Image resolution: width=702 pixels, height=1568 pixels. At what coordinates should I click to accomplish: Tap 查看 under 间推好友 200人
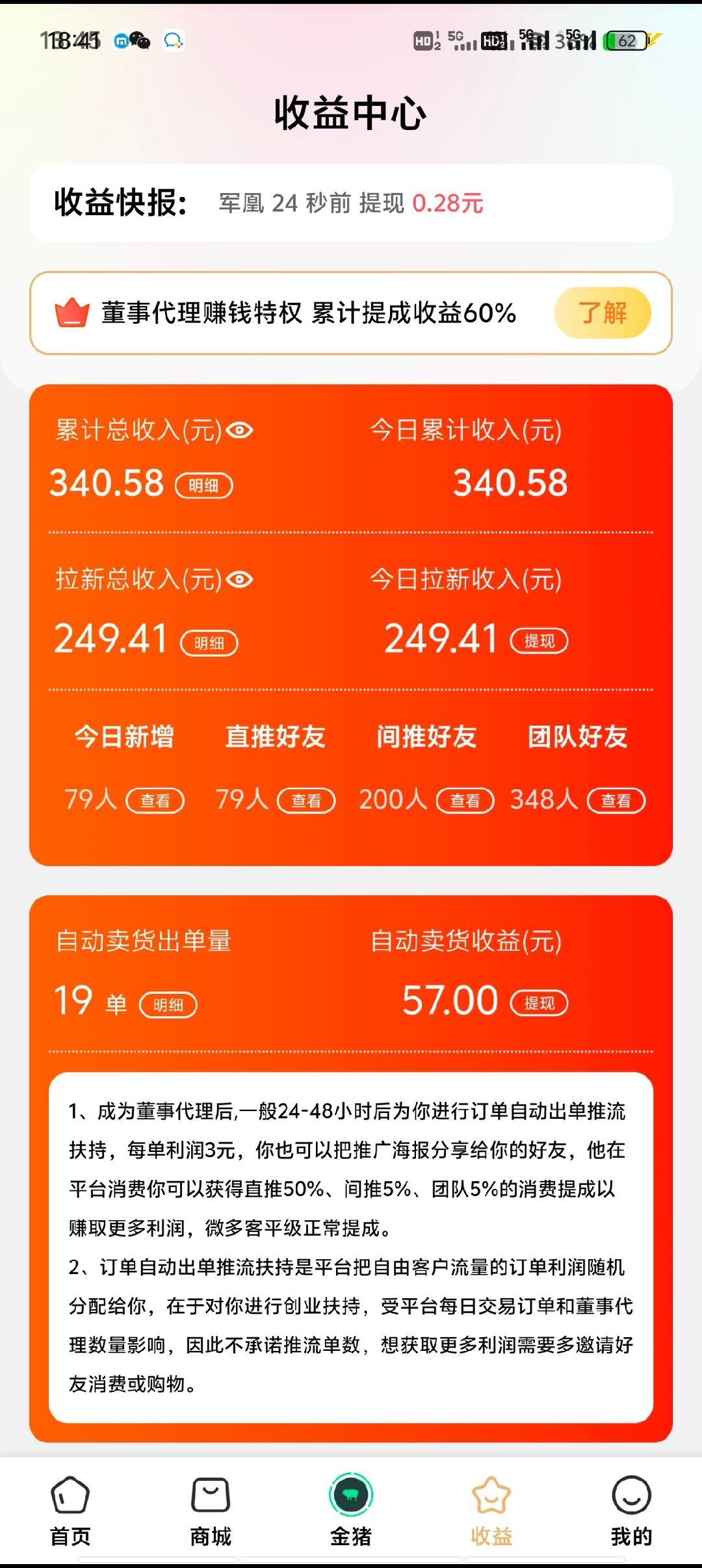tap(465, 800)
